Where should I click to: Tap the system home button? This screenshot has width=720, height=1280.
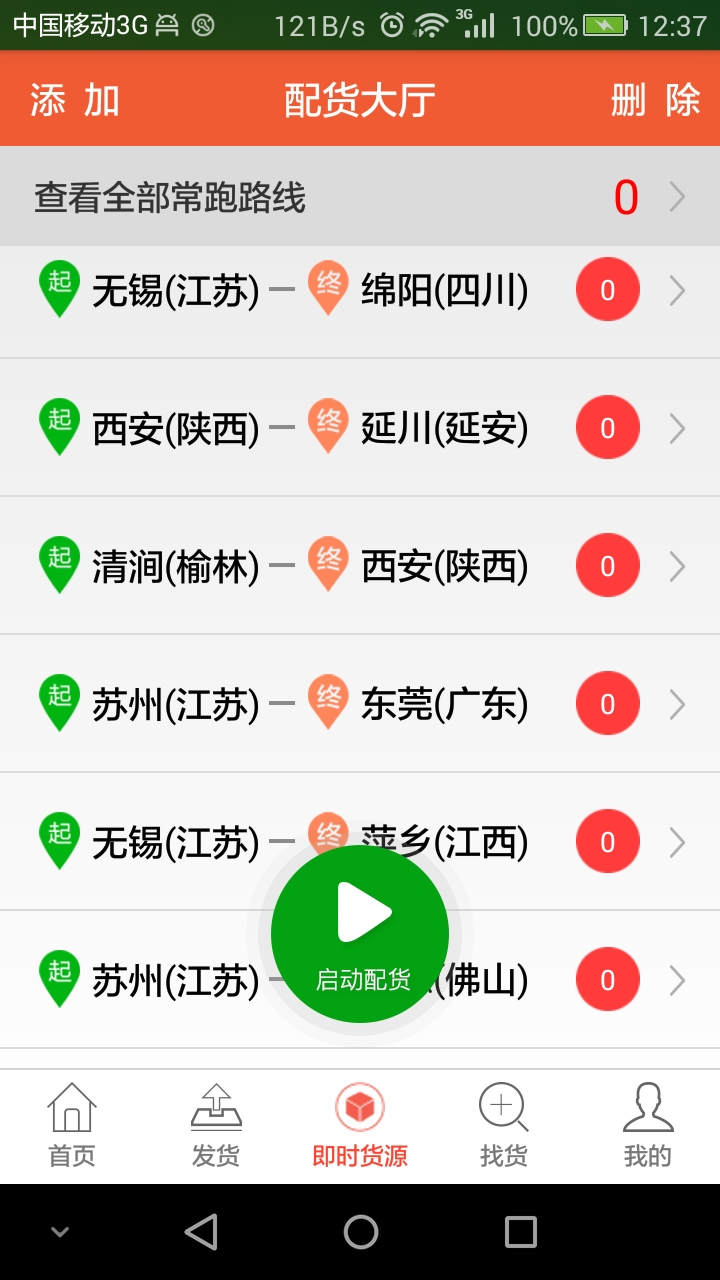[361, 1232]
